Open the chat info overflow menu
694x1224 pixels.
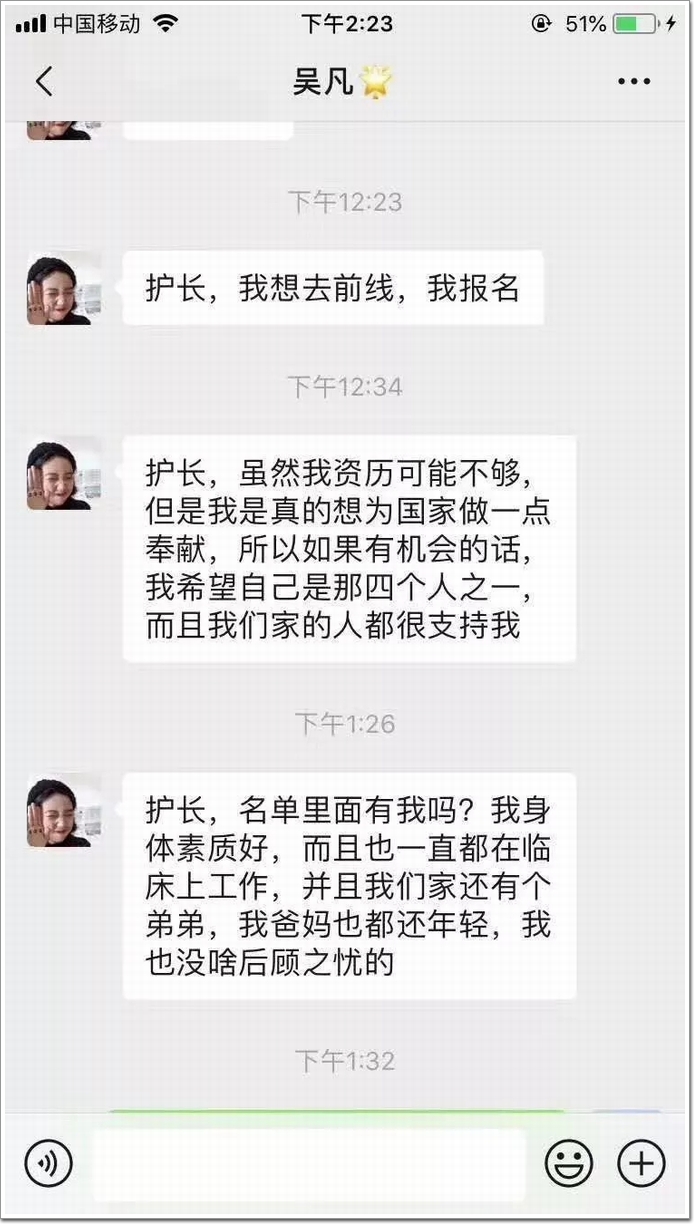[634, 82]
